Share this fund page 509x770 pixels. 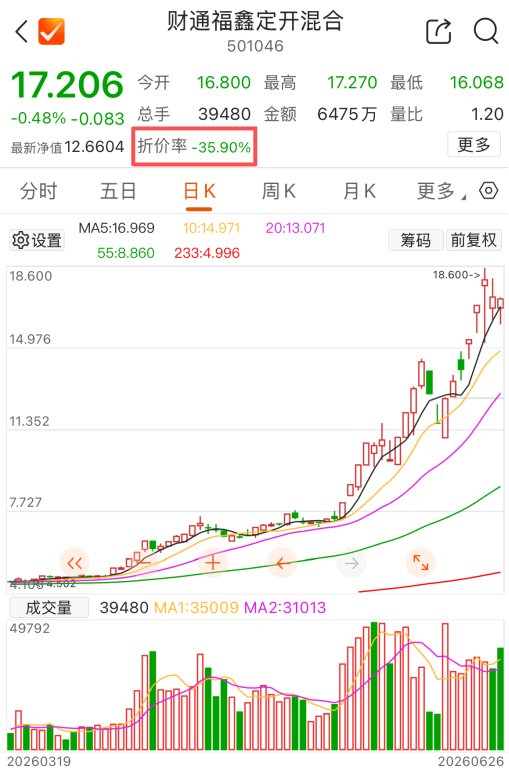(438, 31)
